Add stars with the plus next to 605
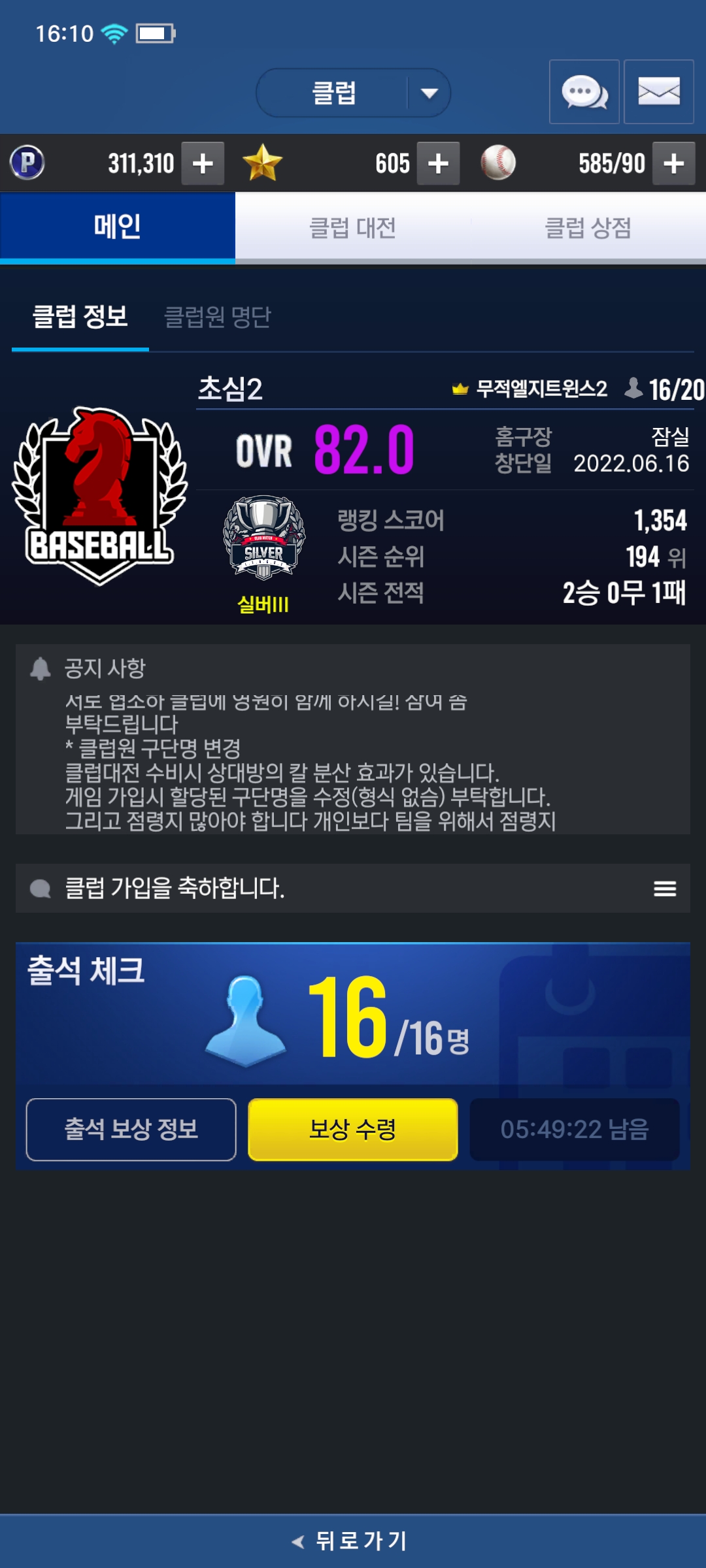706x1568 pixels. (438, 163)
